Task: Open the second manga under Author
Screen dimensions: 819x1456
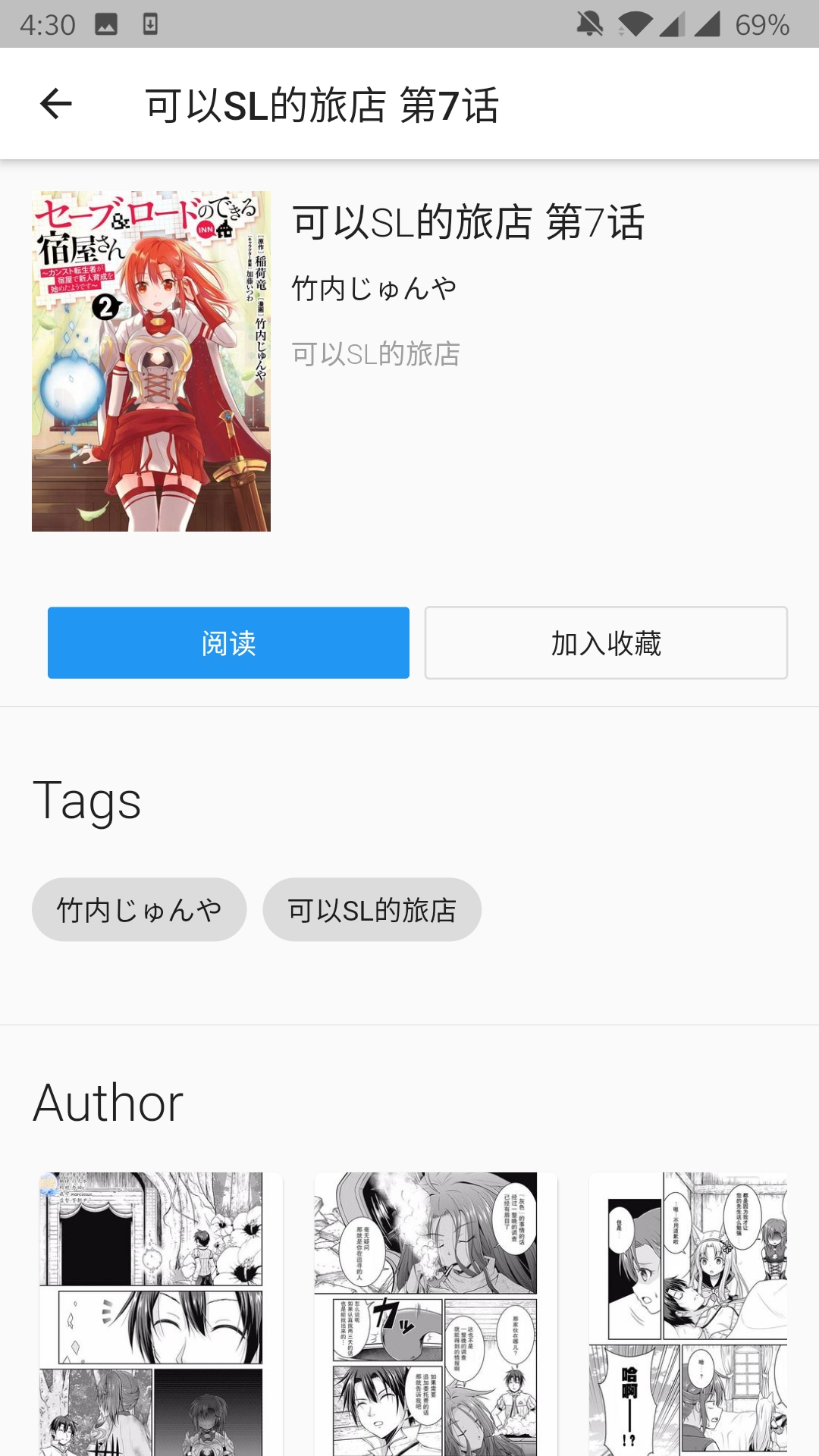Action: [436, 1314]
